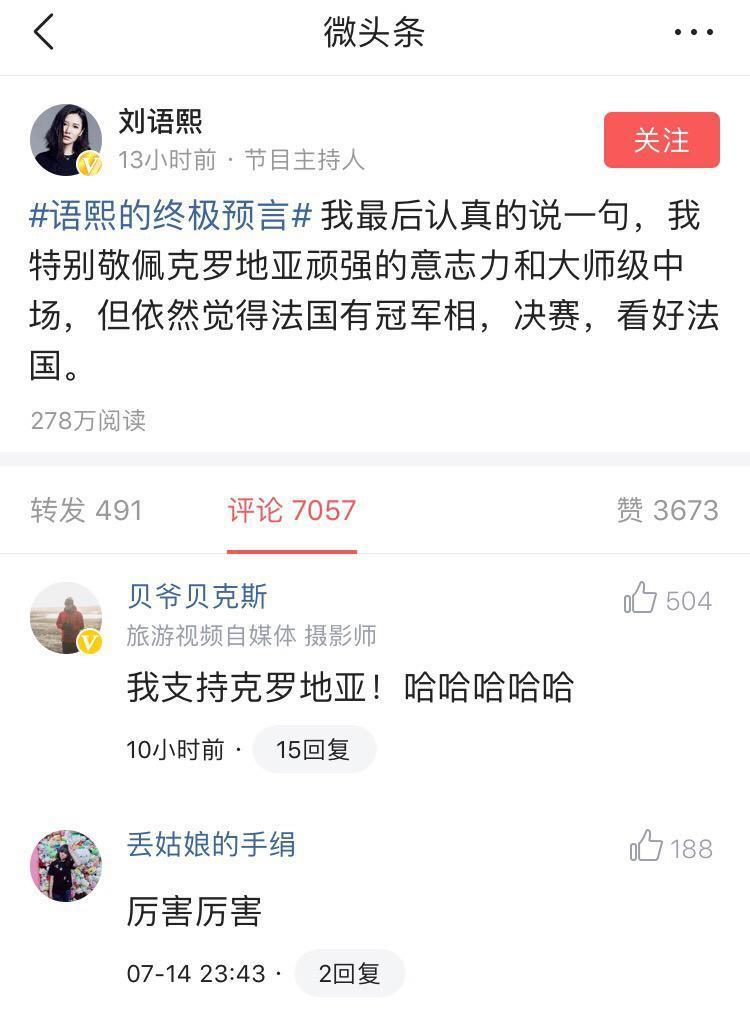Open the three-dot overflow menu
750x1029 pixels.
[693, 33]
